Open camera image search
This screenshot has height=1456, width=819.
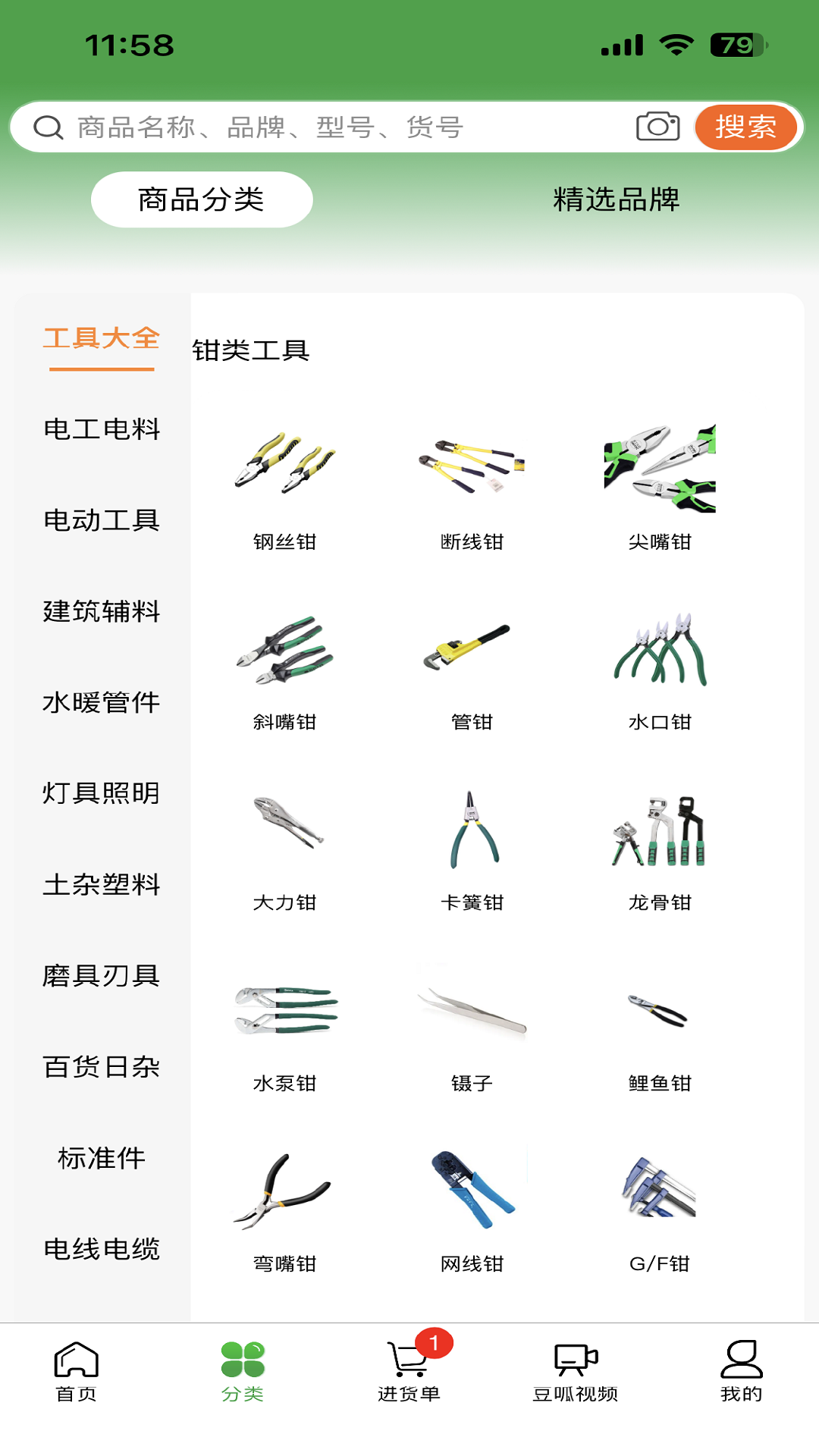pyautogui.click(x=657, y=127)
